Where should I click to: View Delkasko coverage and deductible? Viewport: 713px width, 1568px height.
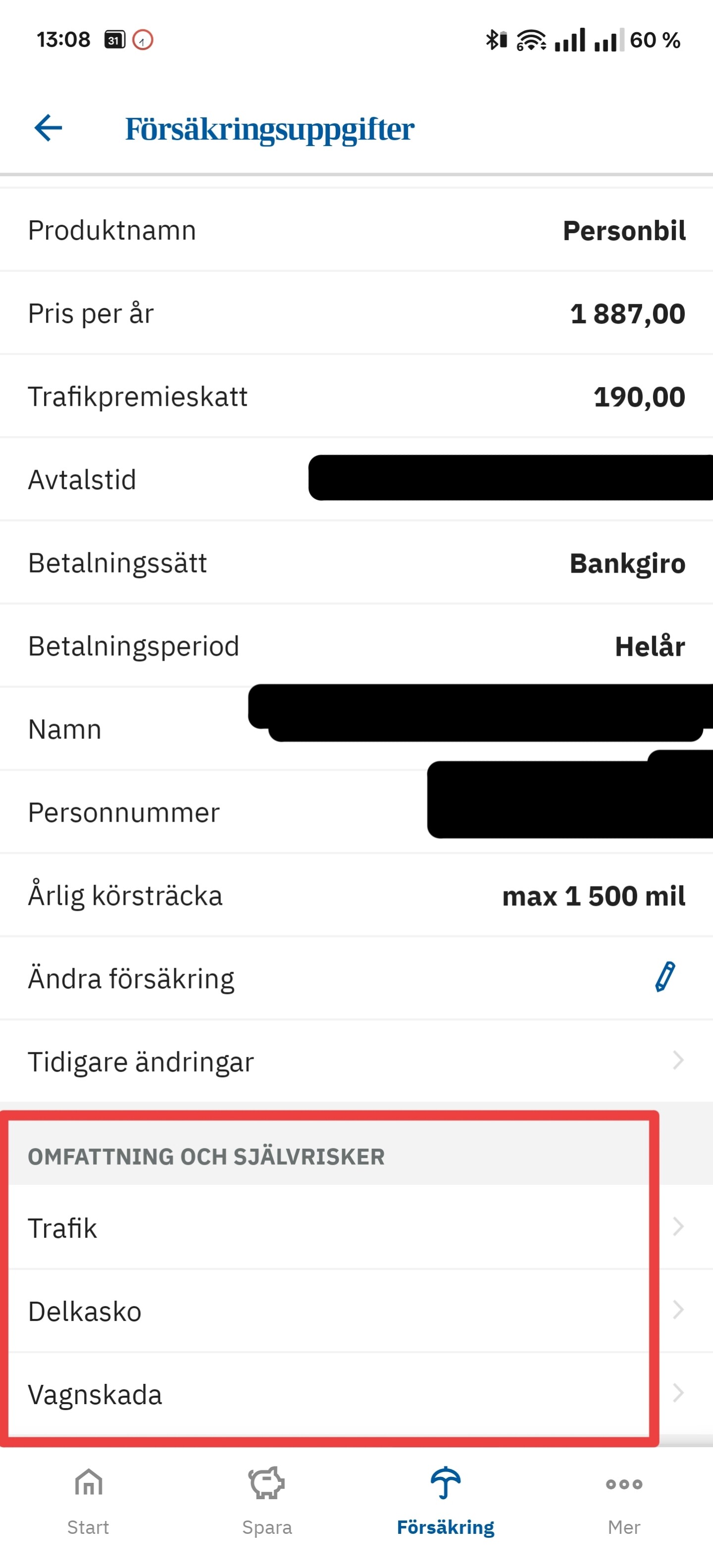click(356, 1311)
